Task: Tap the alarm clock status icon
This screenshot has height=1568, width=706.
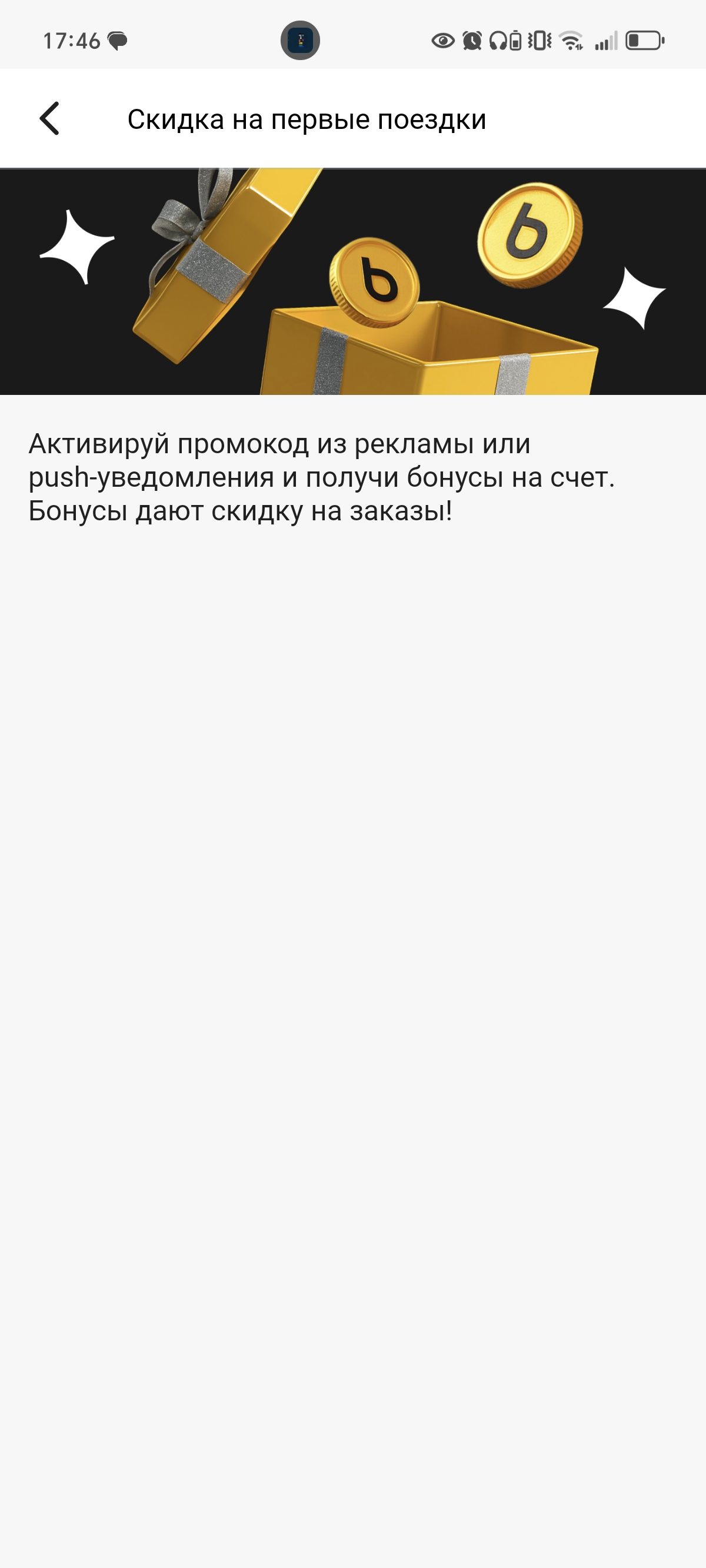Action: point(472,41)
